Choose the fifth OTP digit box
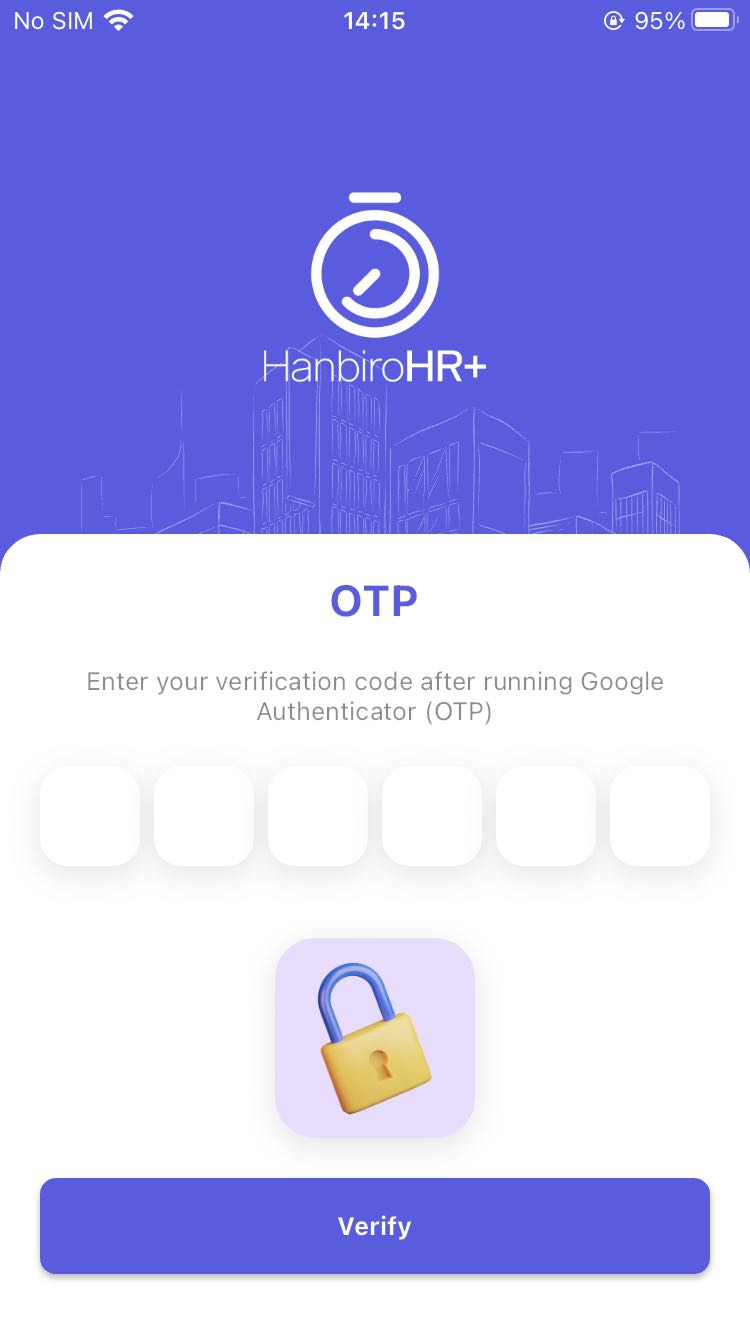 pos(546,816)
